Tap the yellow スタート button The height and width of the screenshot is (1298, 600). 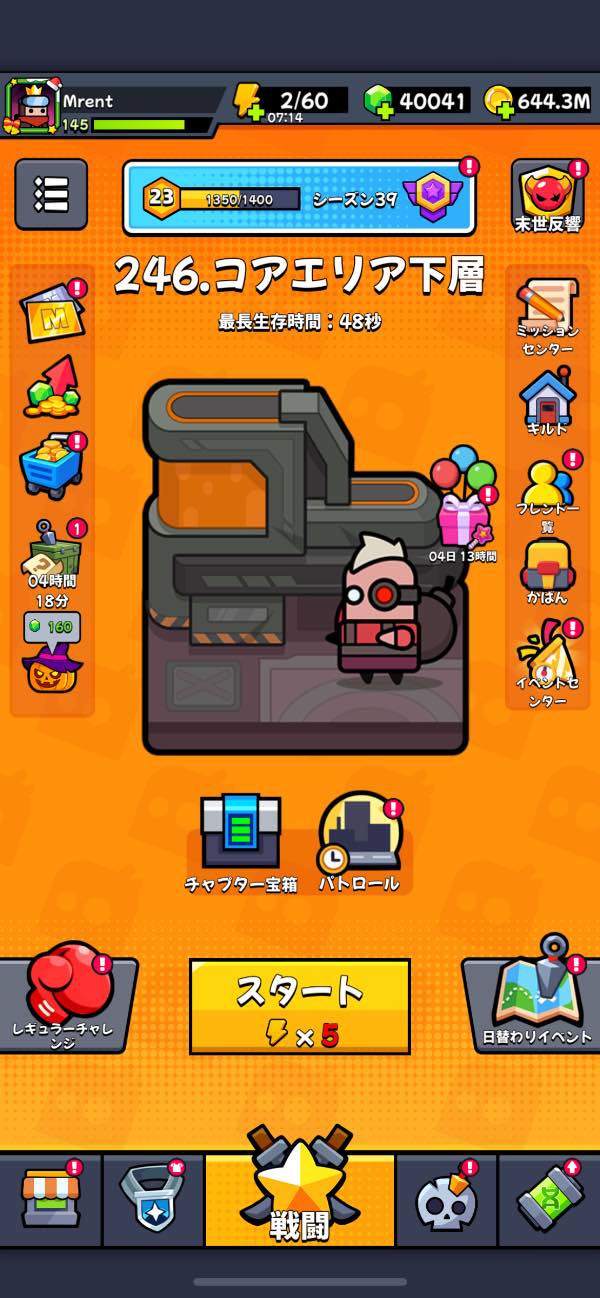click(299, 1005)
